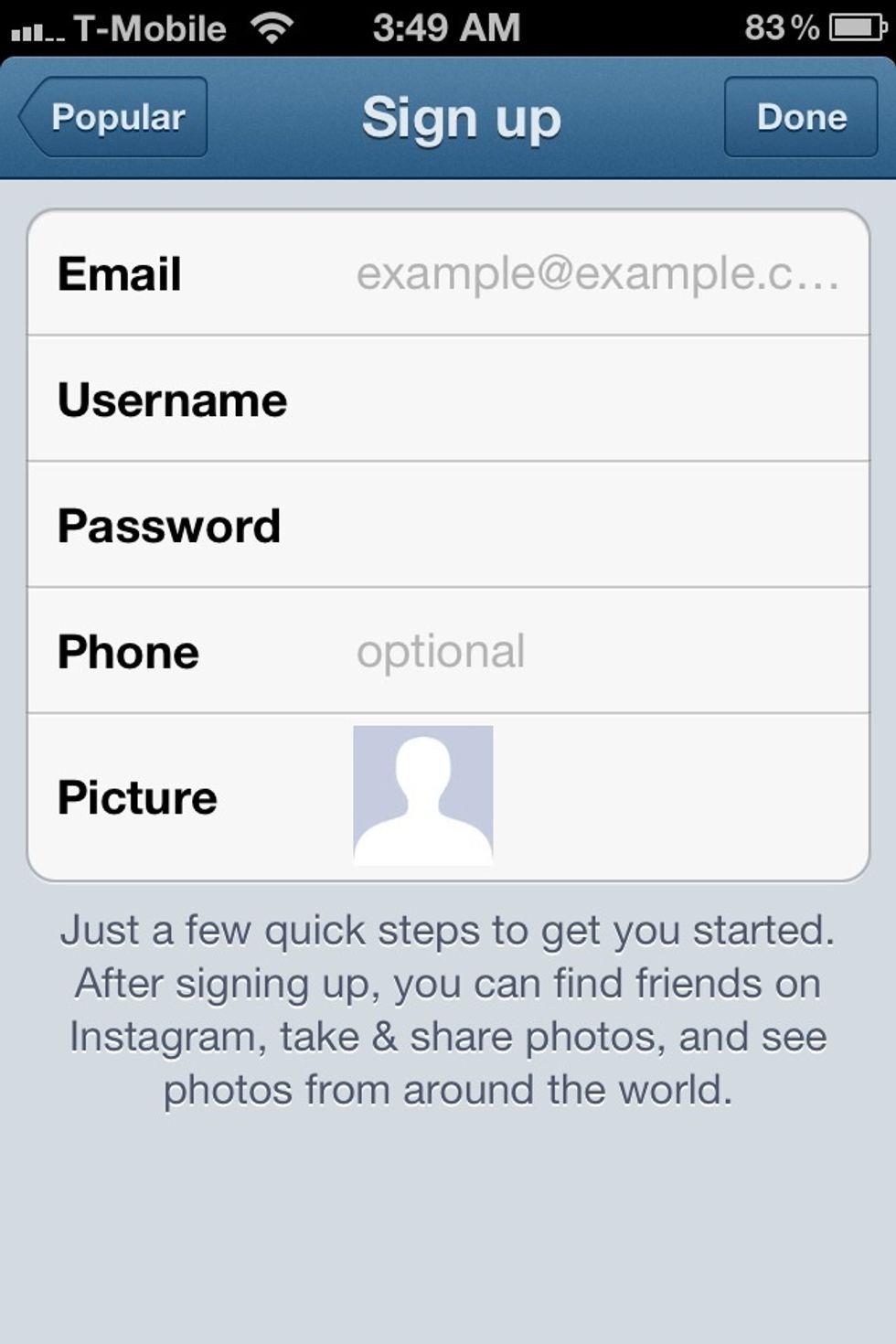Tap Done to submit the sign up form
Viewport: 896px width, 1344px height.
point(800,116)
